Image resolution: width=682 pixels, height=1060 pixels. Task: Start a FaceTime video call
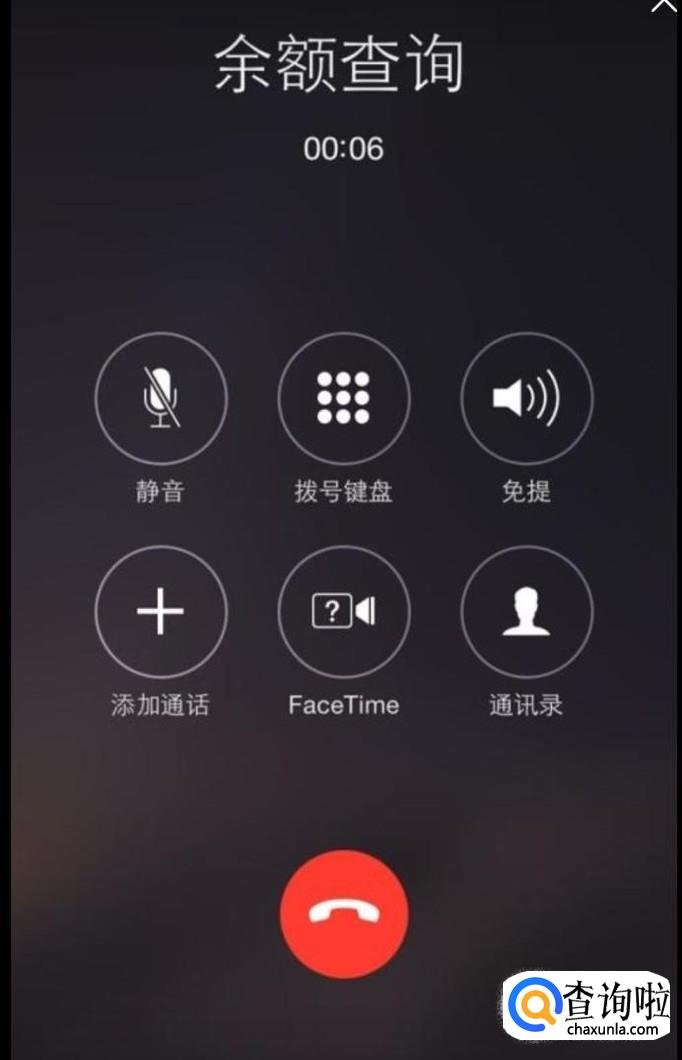coord(343,611)
